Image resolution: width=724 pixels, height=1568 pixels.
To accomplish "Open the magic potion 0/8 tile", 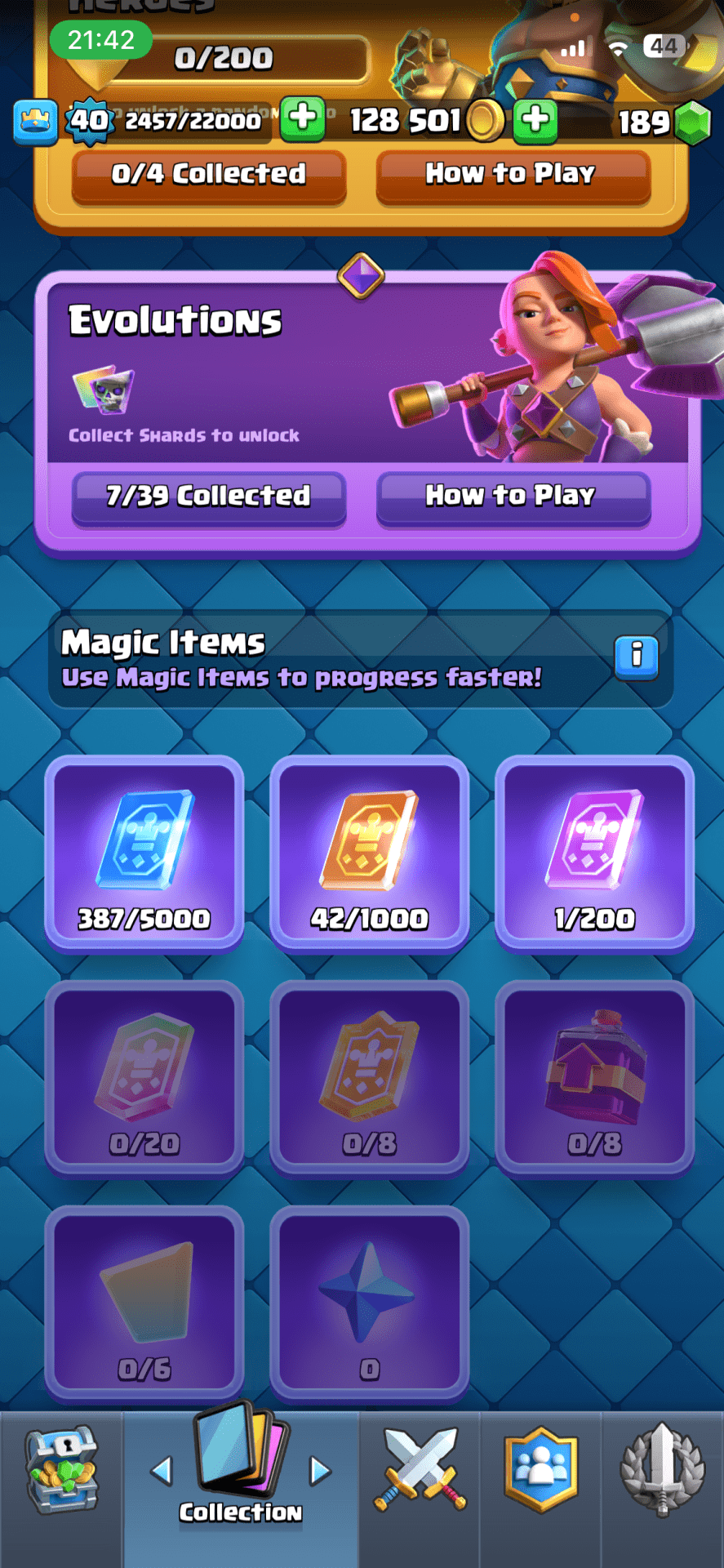I will coord(594,1078).
